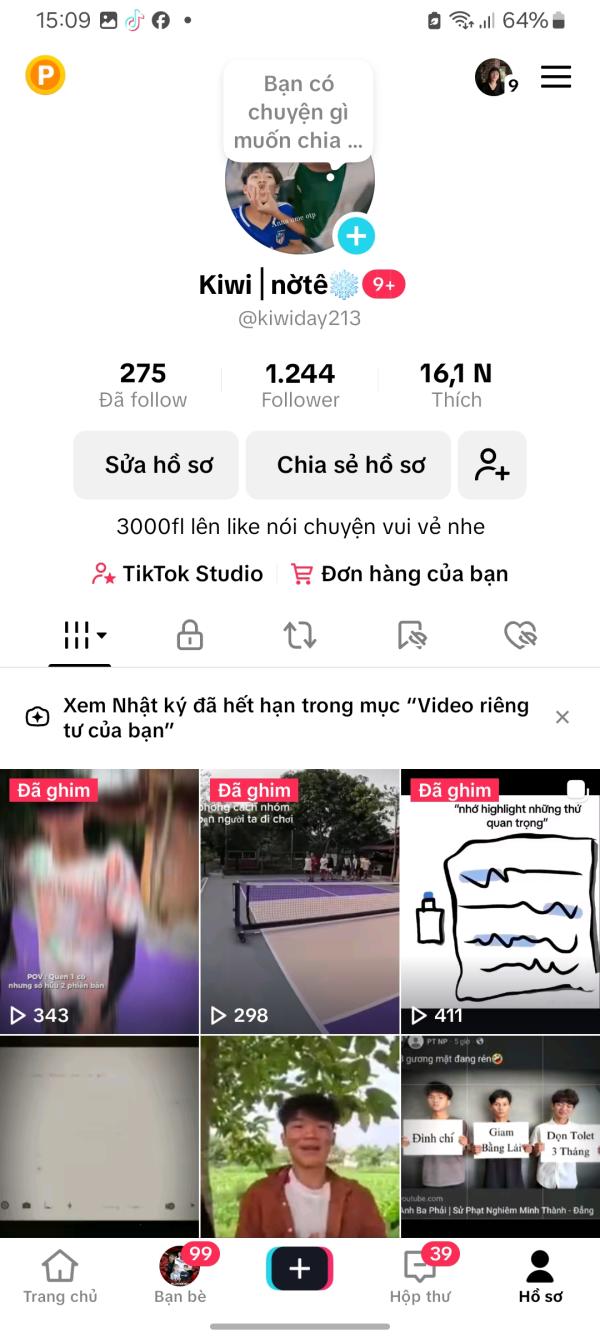The height and width of the screenshot is (1338, 600).
Task: Open pinned video with 343 views
Action: [99, 901]
